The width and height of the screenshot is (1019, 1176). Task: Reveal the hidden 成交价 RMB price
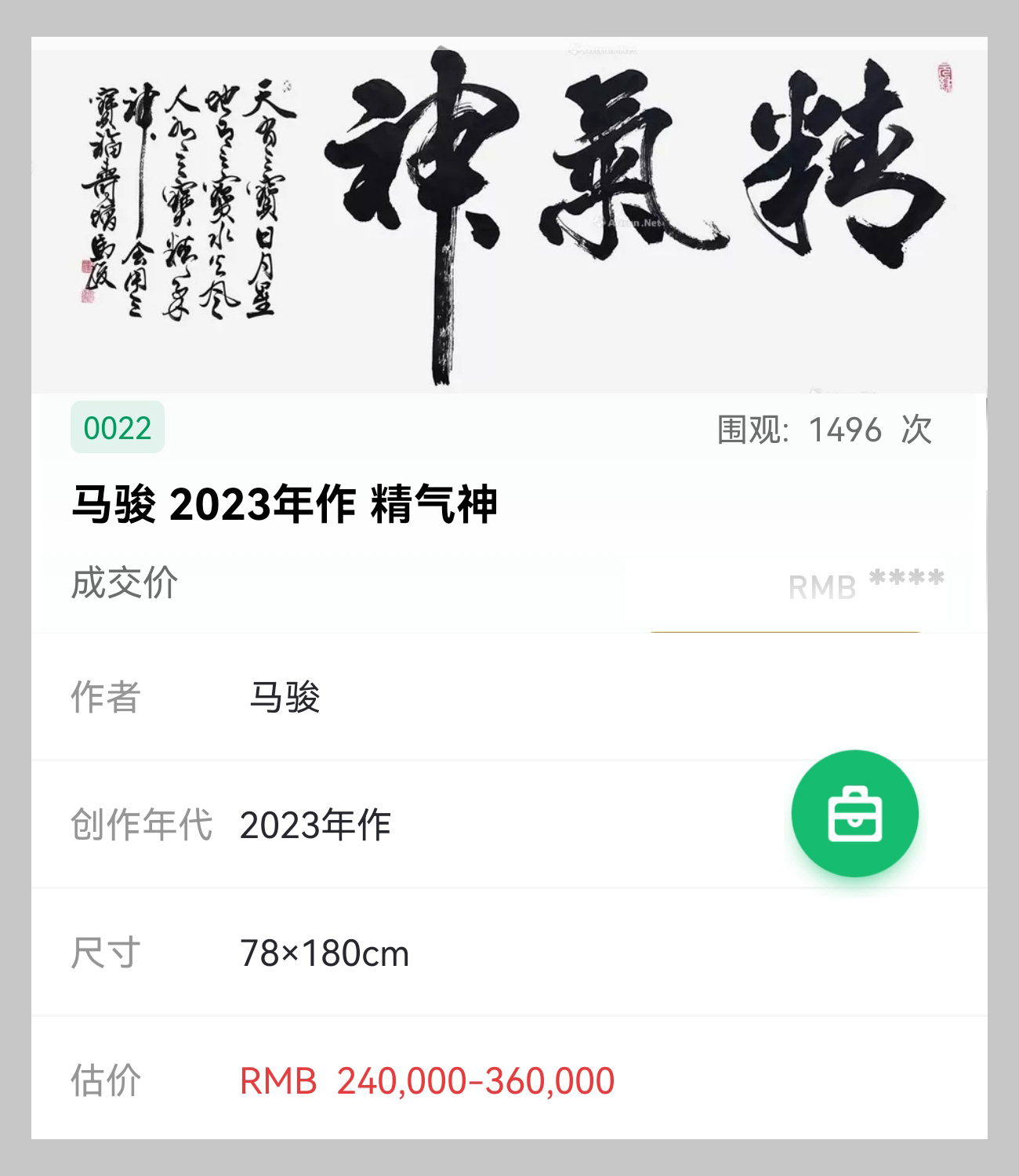(x=865, y=585)
